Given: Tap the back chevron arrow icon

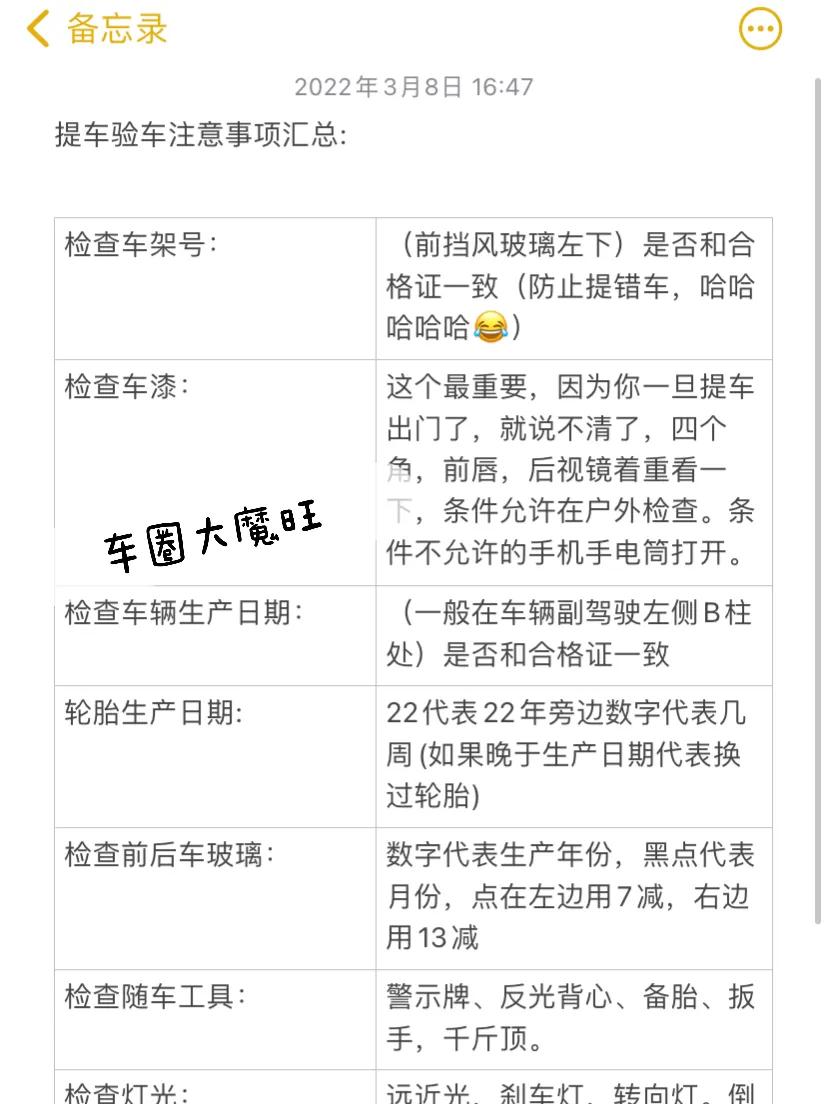Looking at the screenshot, I should 36,28.
